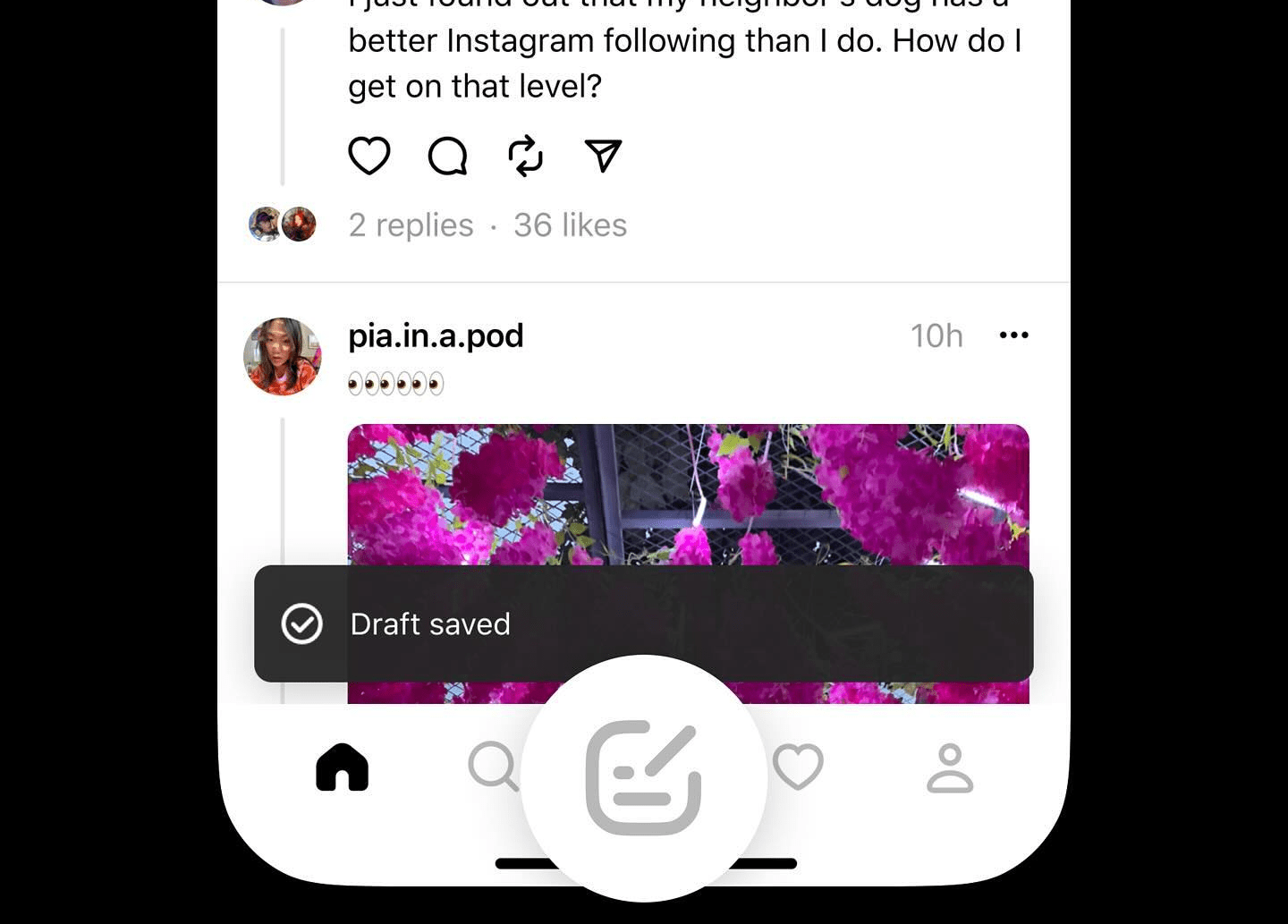Repost the neighbor's dog post
The image size is (1288, 924).
coord(525,157)
